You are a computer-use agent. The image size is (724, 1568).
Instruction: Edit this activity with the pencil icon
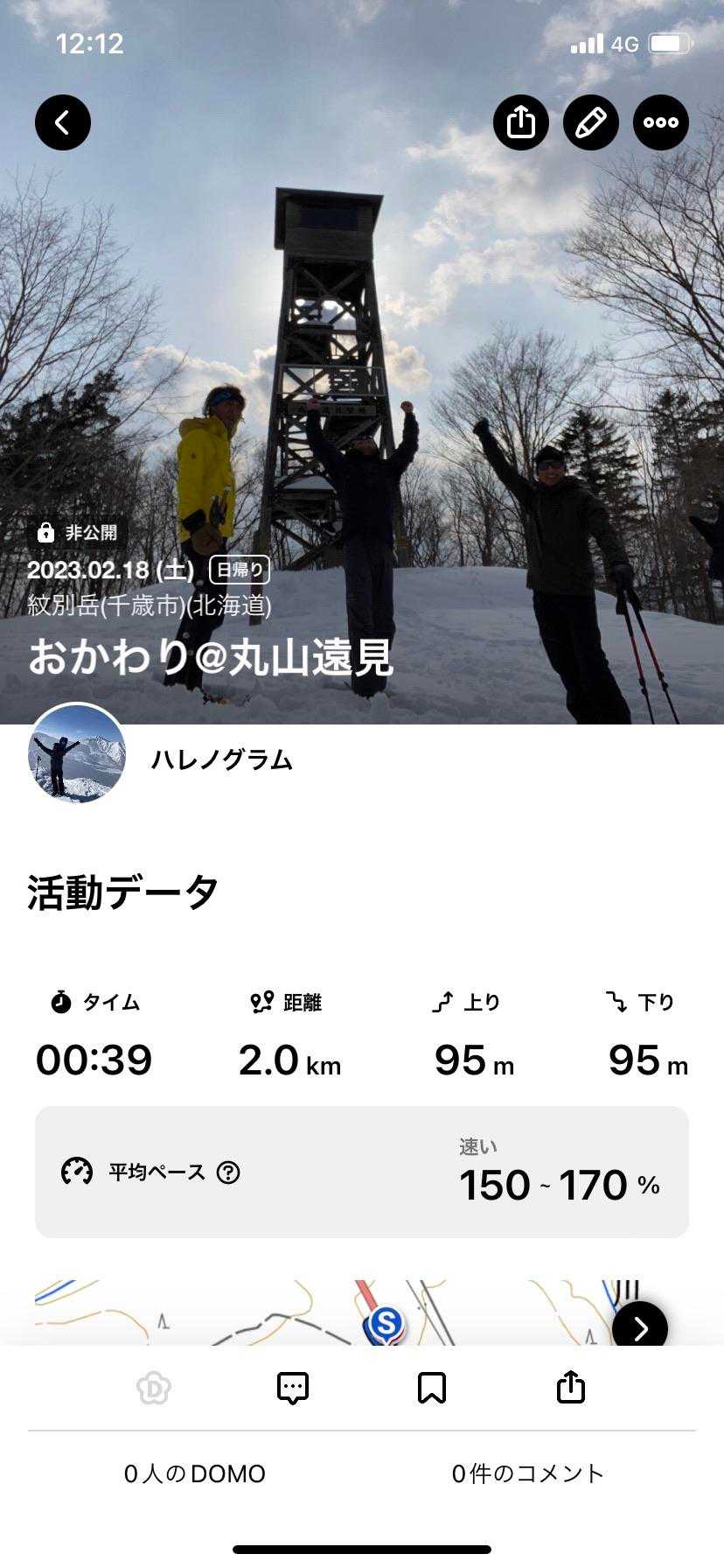pos(591,122)
